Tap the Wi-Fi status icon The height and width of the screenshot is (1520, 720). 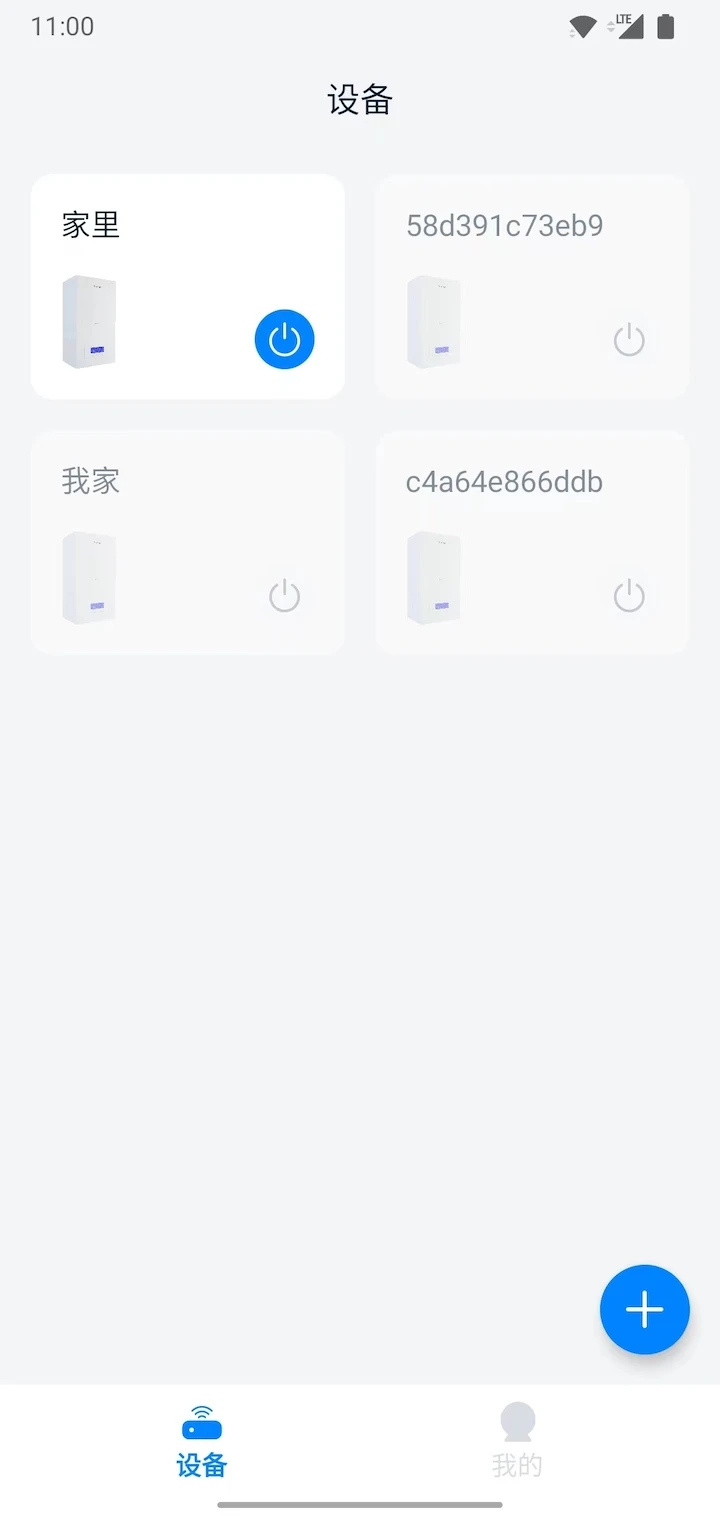pos(581,27)
